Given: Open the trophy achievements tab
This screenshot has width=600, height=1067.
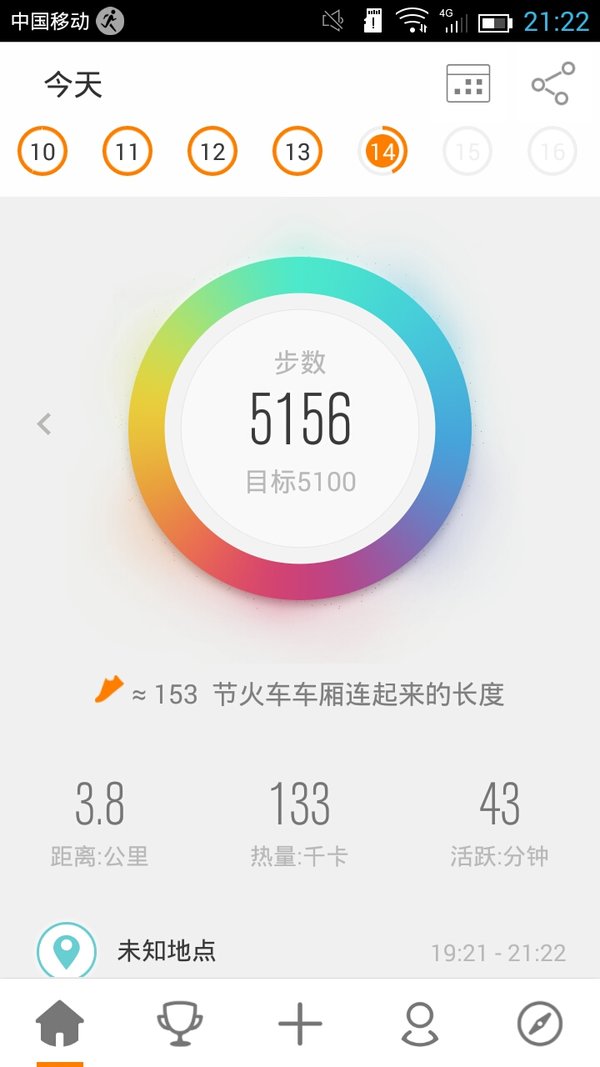Looking at the screenshot, I should click(180, 1023).
